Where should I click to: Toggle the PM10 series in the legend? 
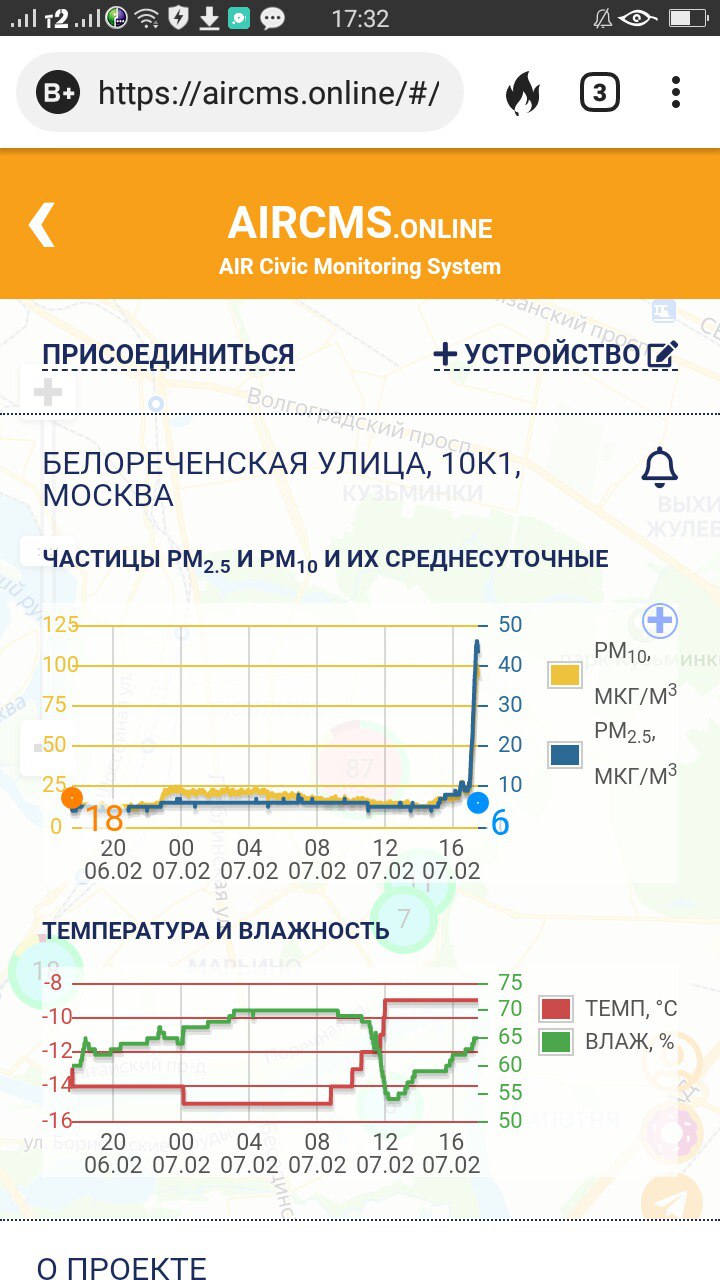point(612,676)
